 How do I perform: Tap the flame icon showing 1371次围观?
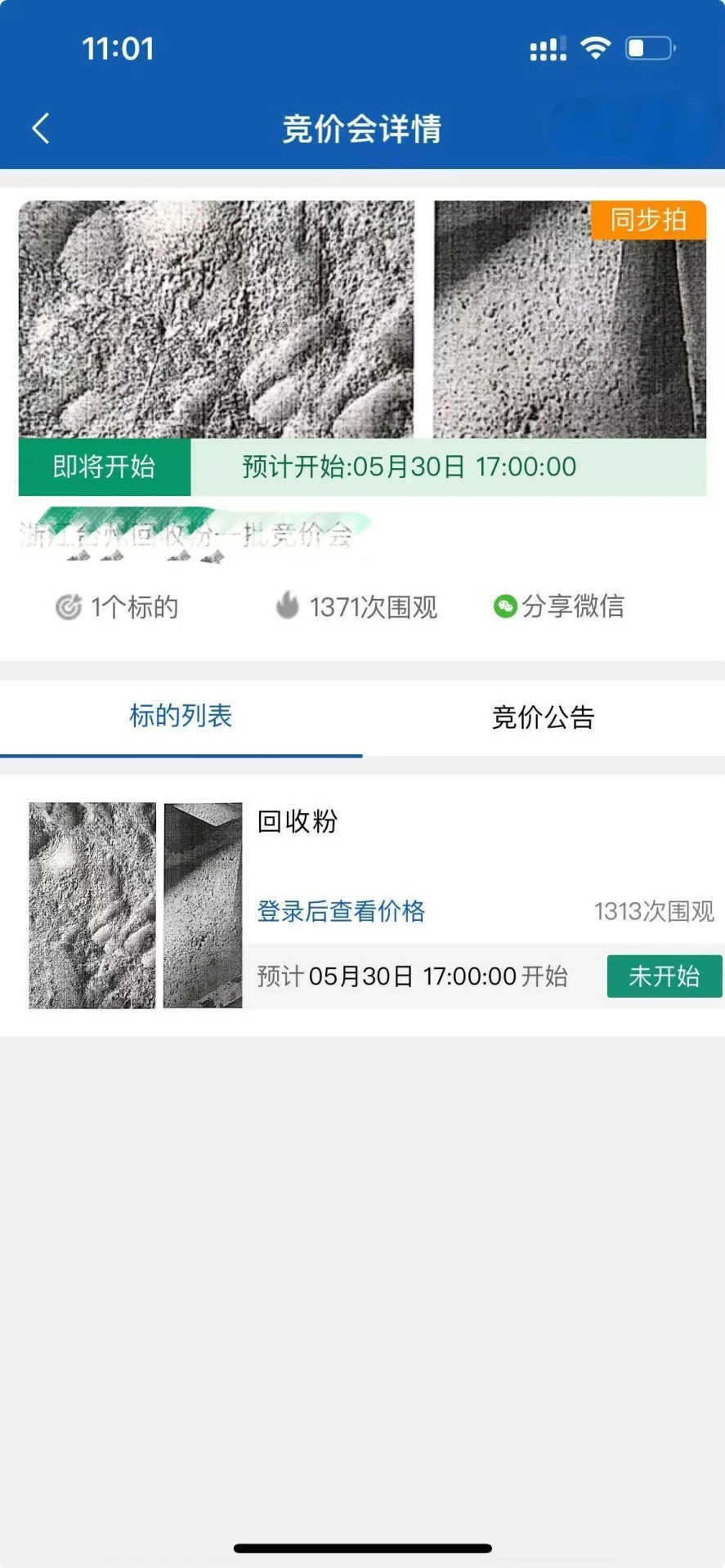[x=286, y=606]
